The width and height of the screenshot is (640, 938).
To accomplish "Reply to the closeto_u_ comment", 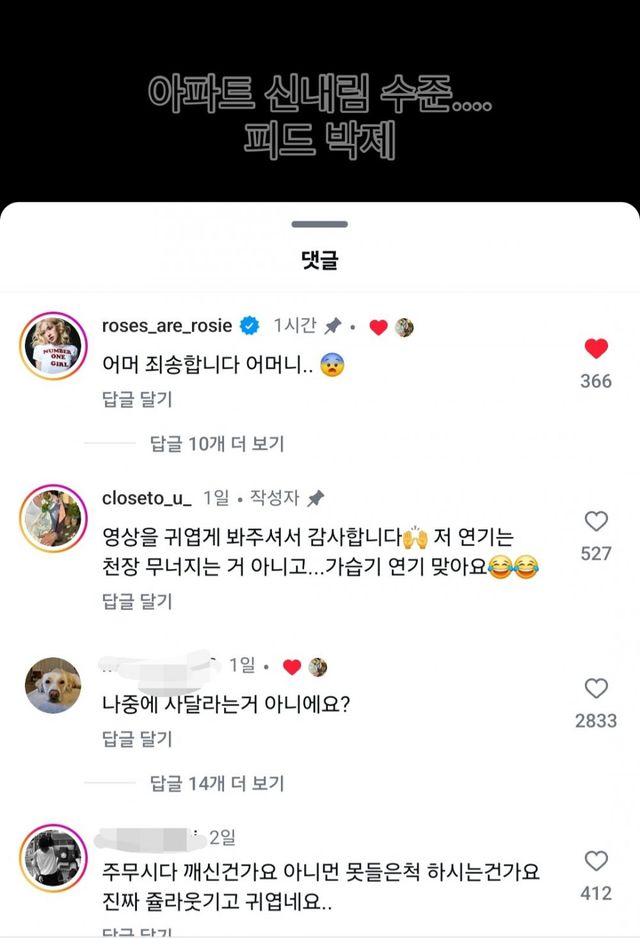I will tap(137, 601).
